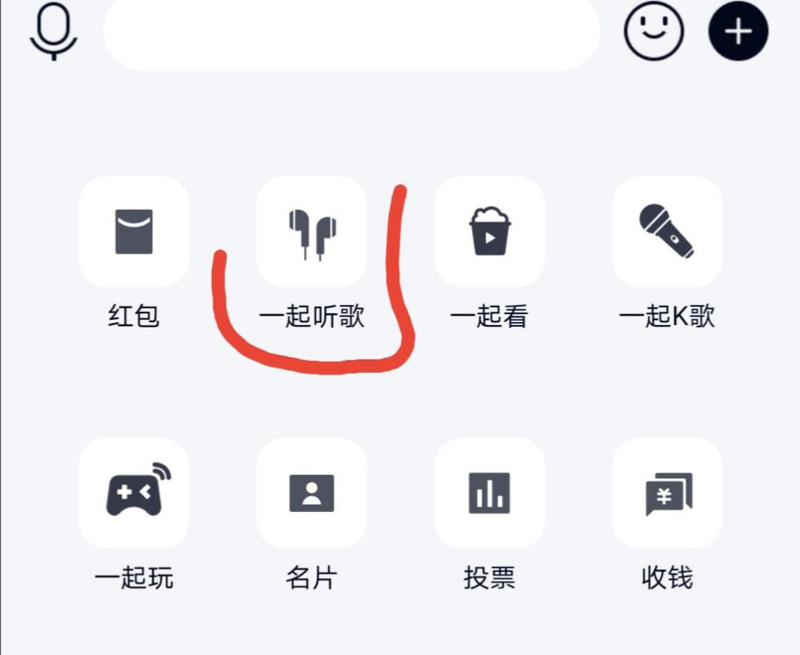Viewport: 800px width, 655px height.
Task: Create a 投票 poll
Action: [x=489, y=492]
